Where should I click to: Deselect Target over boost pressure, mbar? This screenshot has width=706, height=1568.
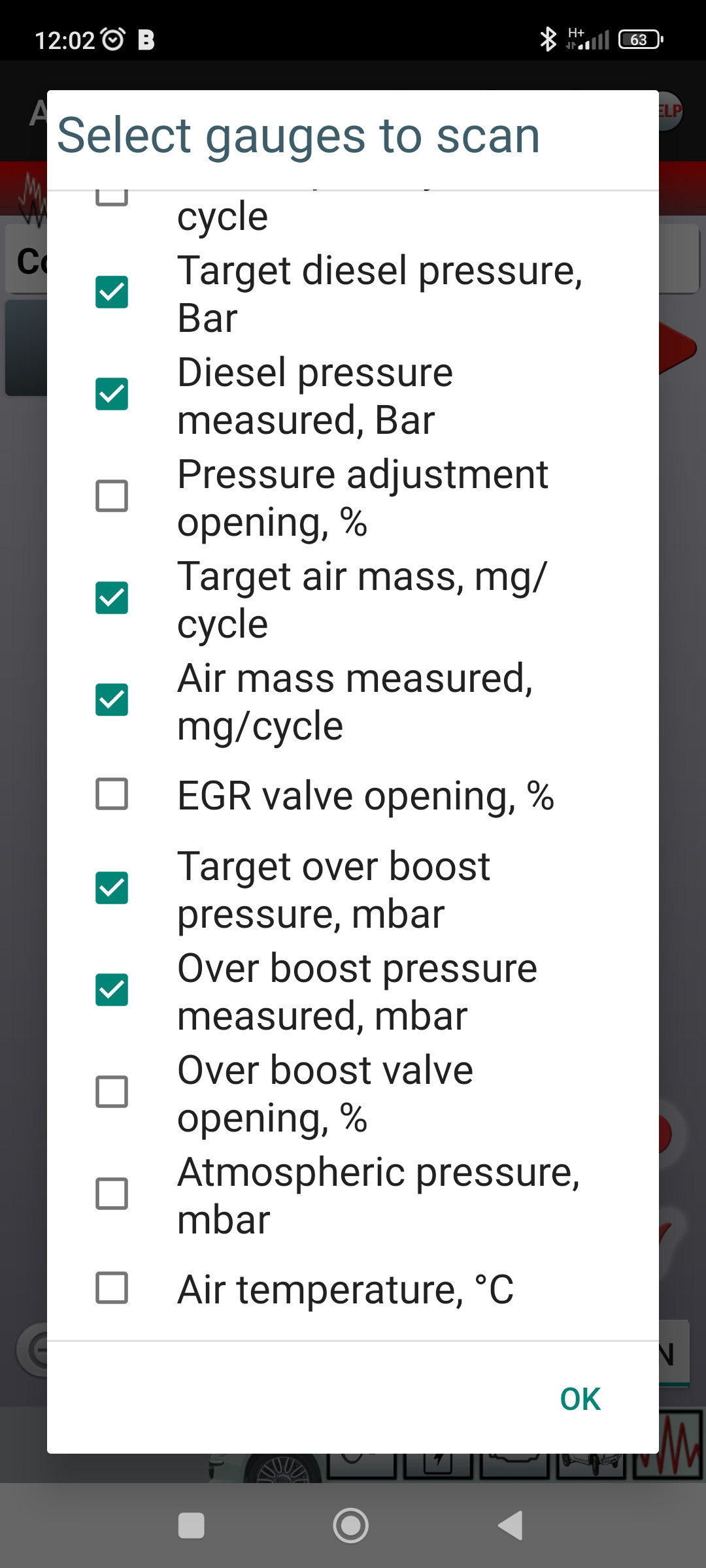(112, 888)
